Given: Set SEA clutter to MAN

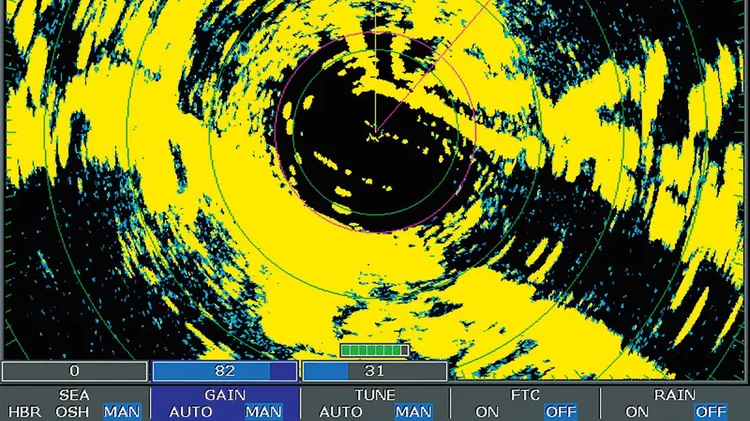Looking at the screenshot, I should click(121, 412).
